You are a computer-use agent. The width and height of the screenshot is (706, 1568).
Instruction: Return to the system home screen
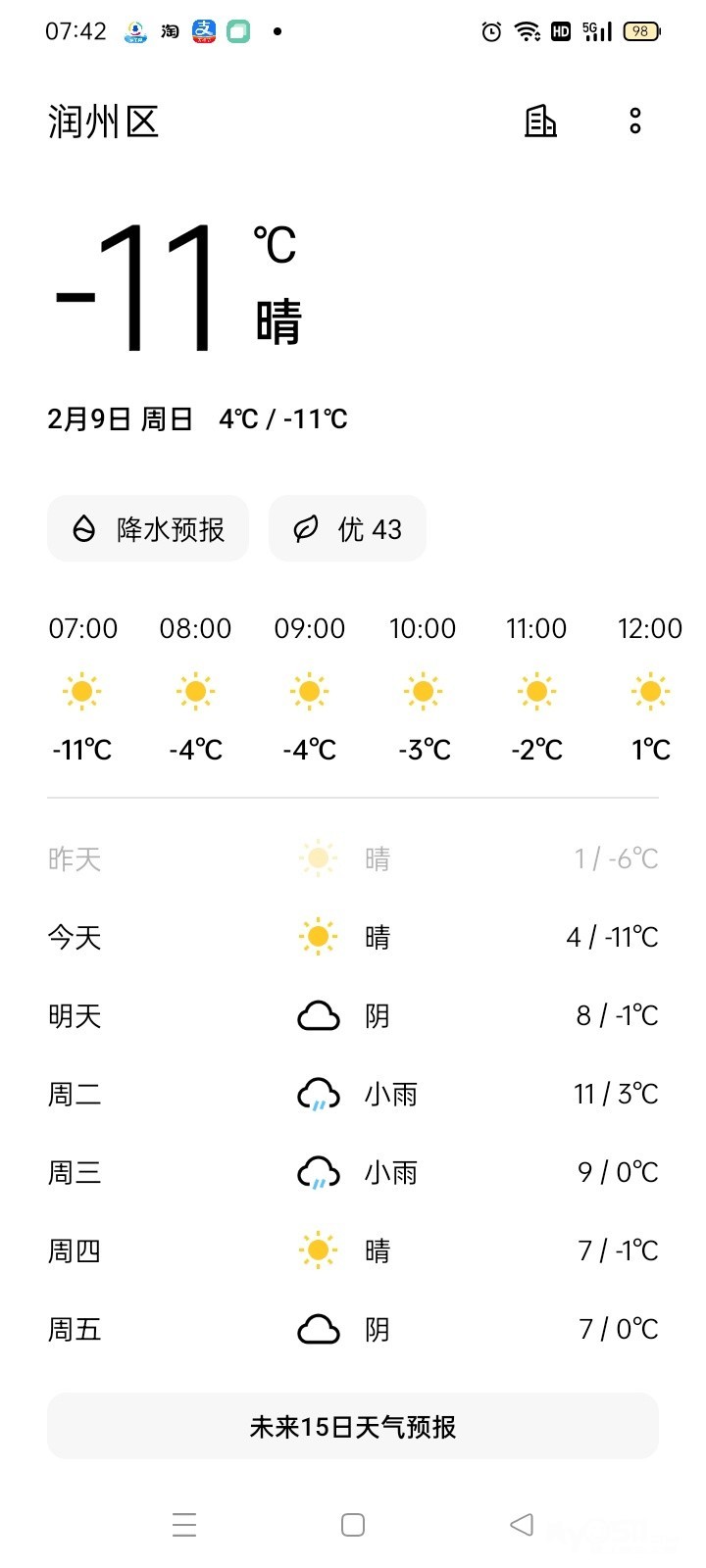tap(353, 1525)
